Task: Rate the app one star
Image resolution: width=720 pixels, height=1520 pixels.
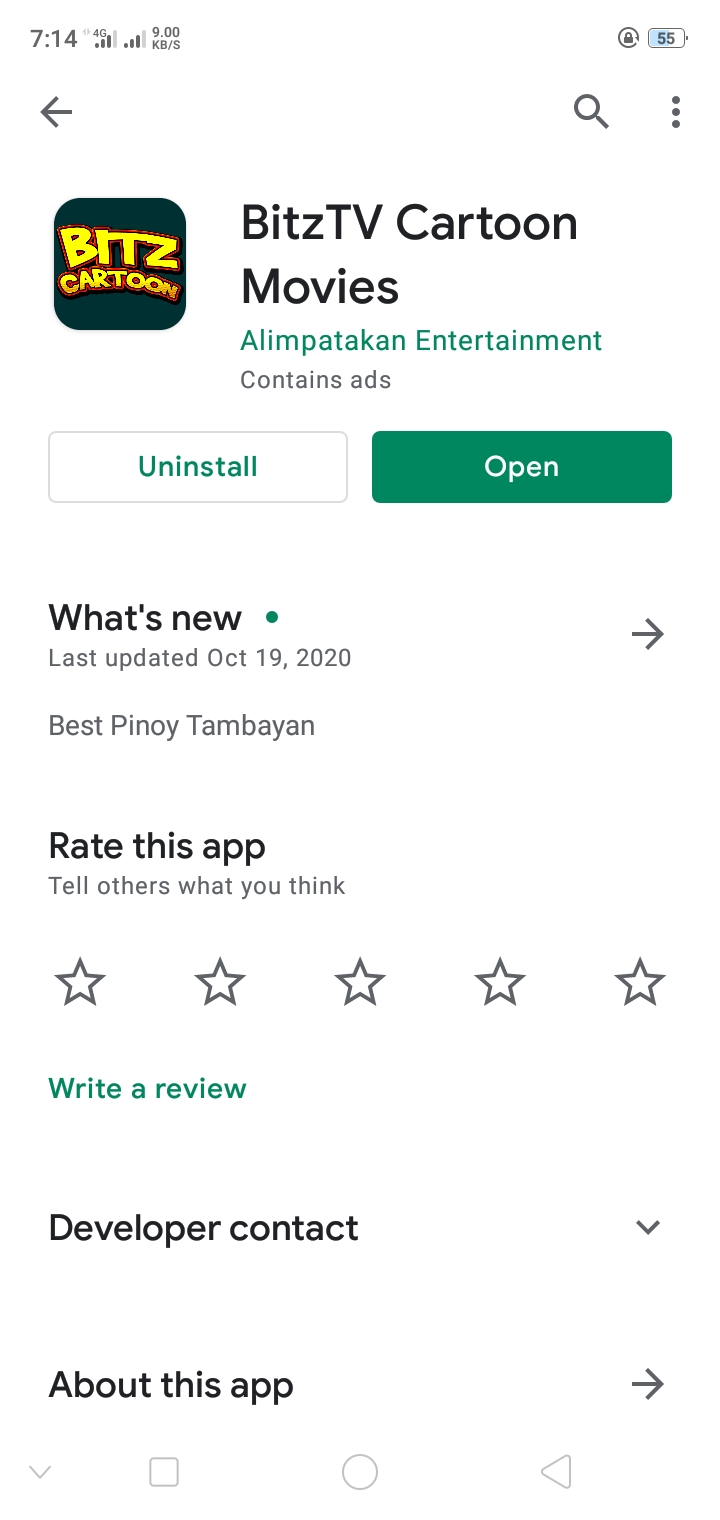Action: point(80,982)
